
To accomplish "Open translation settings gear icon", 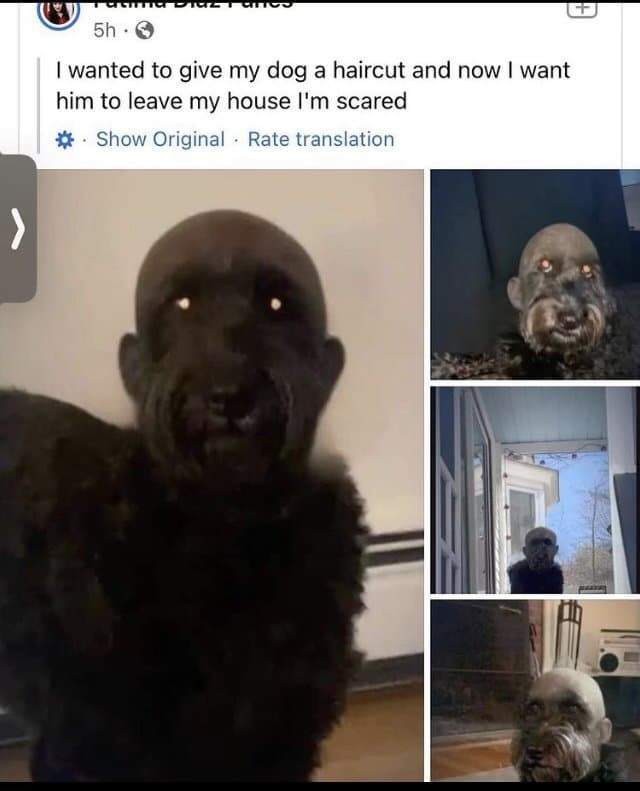I will click(x=66, y=140).
